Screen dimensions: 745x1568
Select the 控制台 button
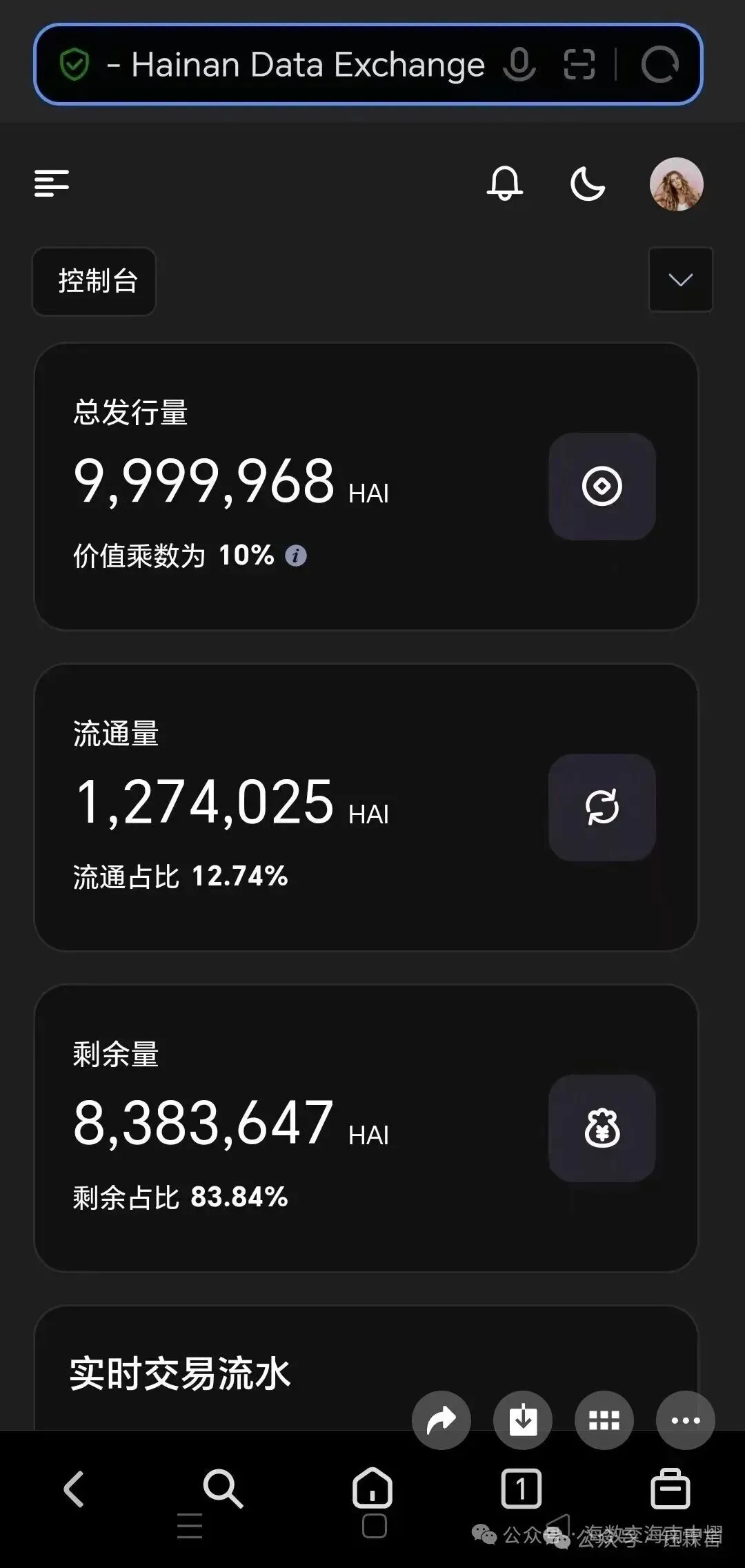coord(95,281)
